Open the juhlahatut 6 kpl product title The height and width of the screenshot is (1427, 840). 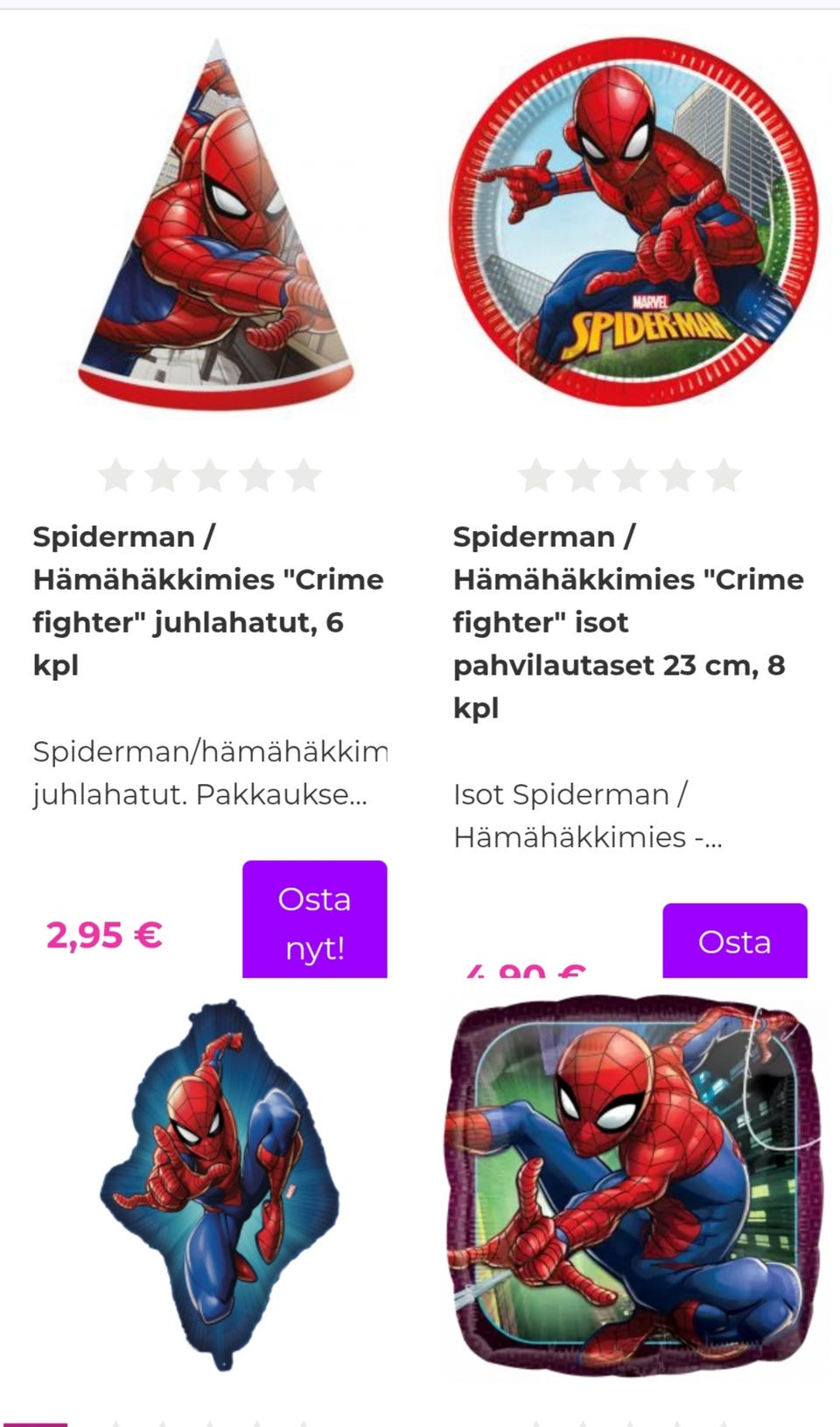point(208,600)
